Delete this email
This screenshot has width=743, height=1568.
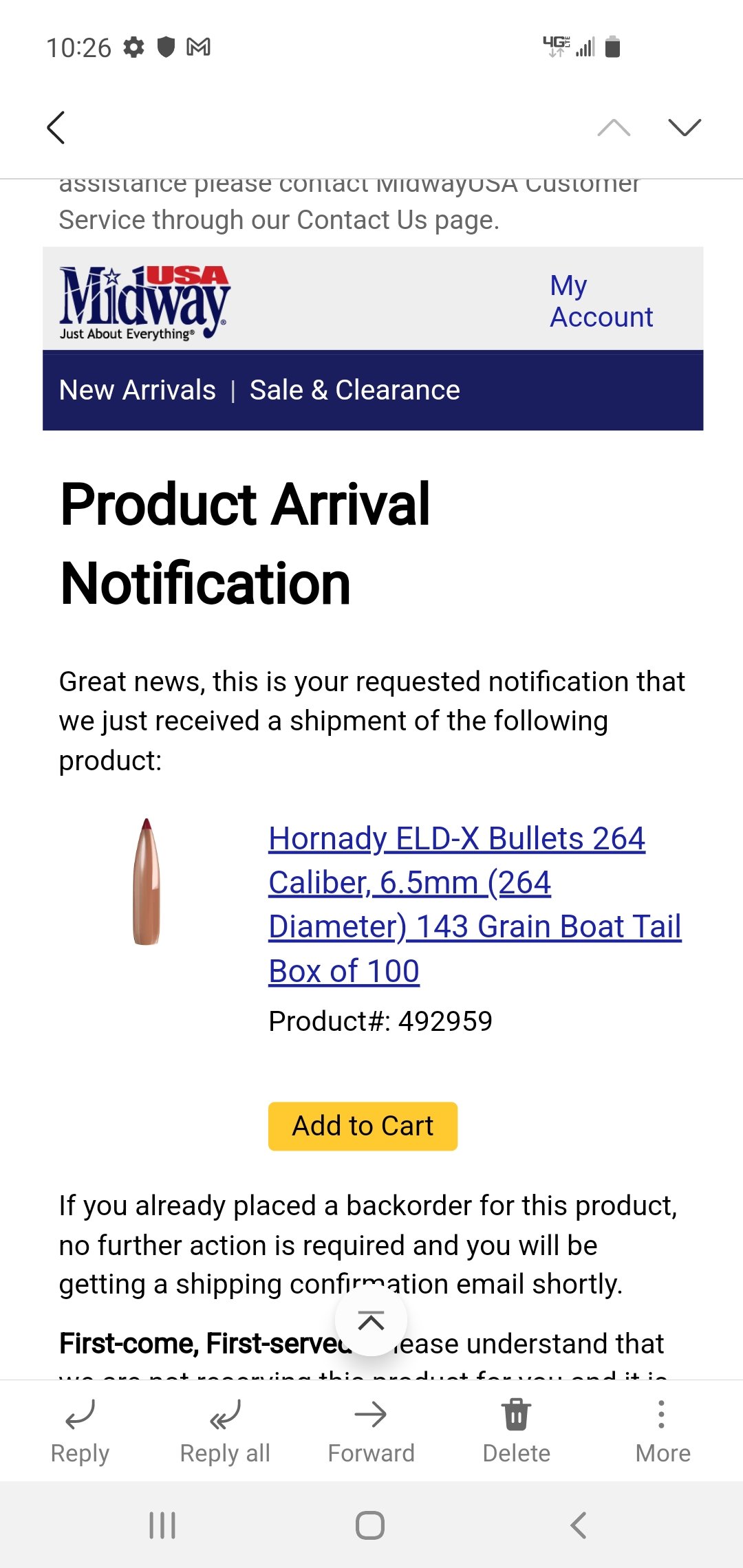(x=517, y=1432)
